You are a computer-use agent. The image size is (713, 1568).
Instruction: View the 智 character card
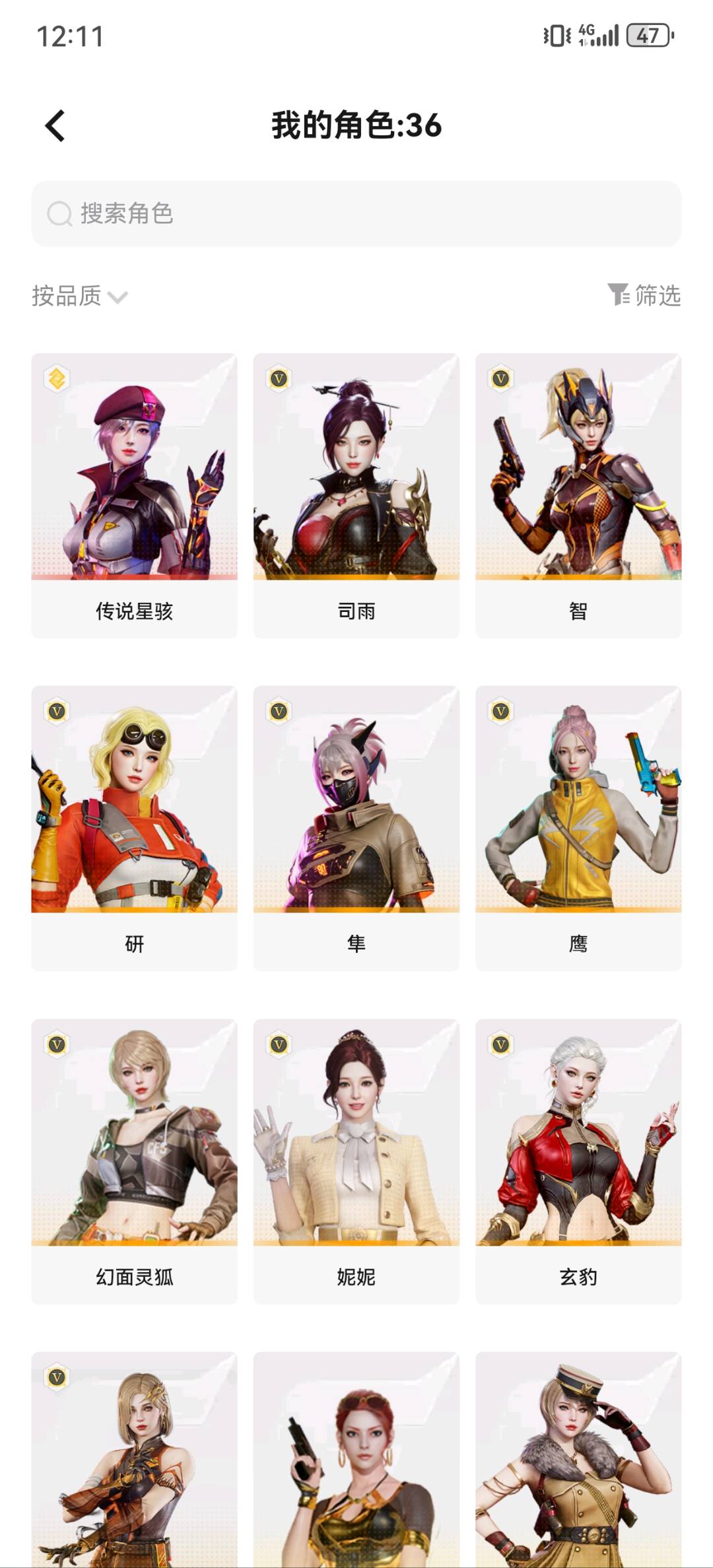(578, 495)
